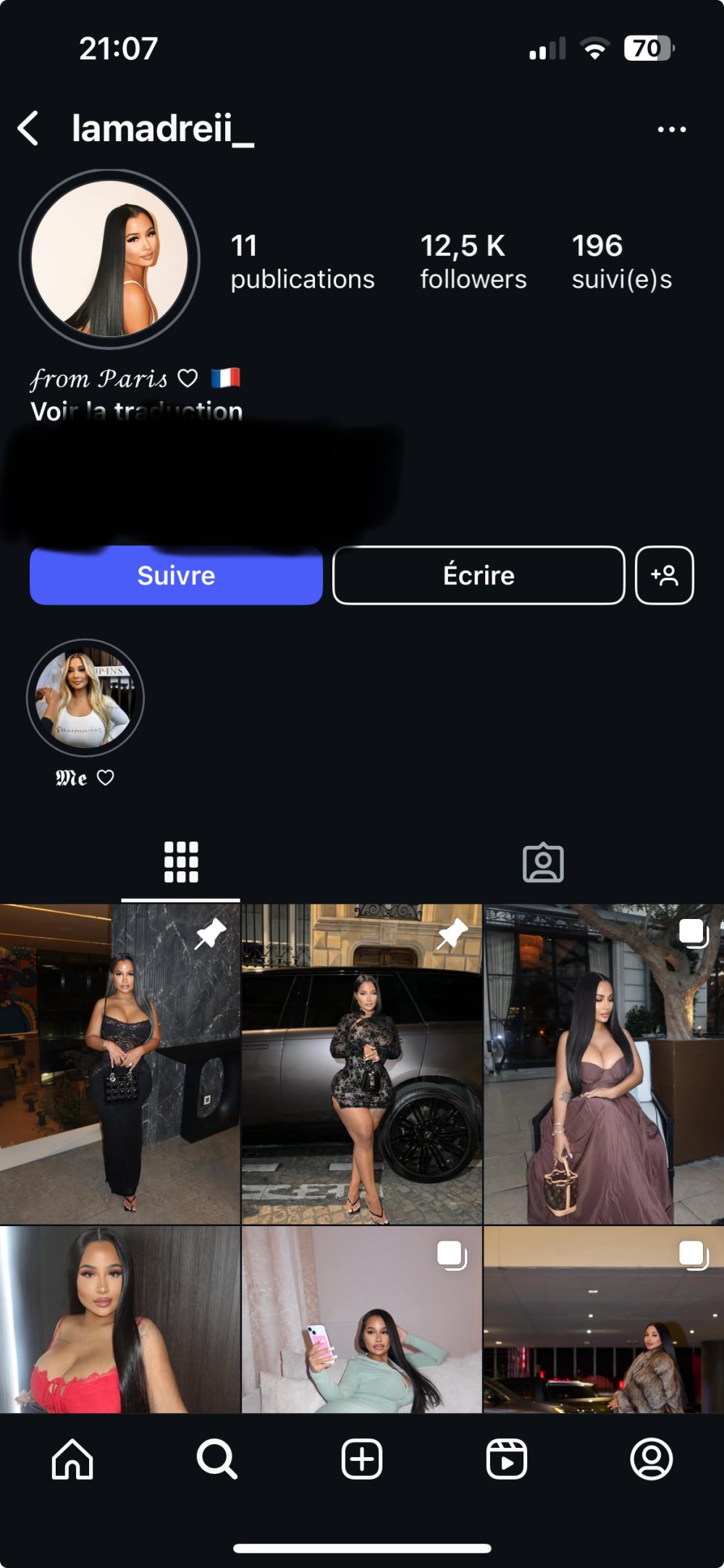Go to the Home feed
Image resolution: width=724 pixels, height=1568 pixels.
72,1459
